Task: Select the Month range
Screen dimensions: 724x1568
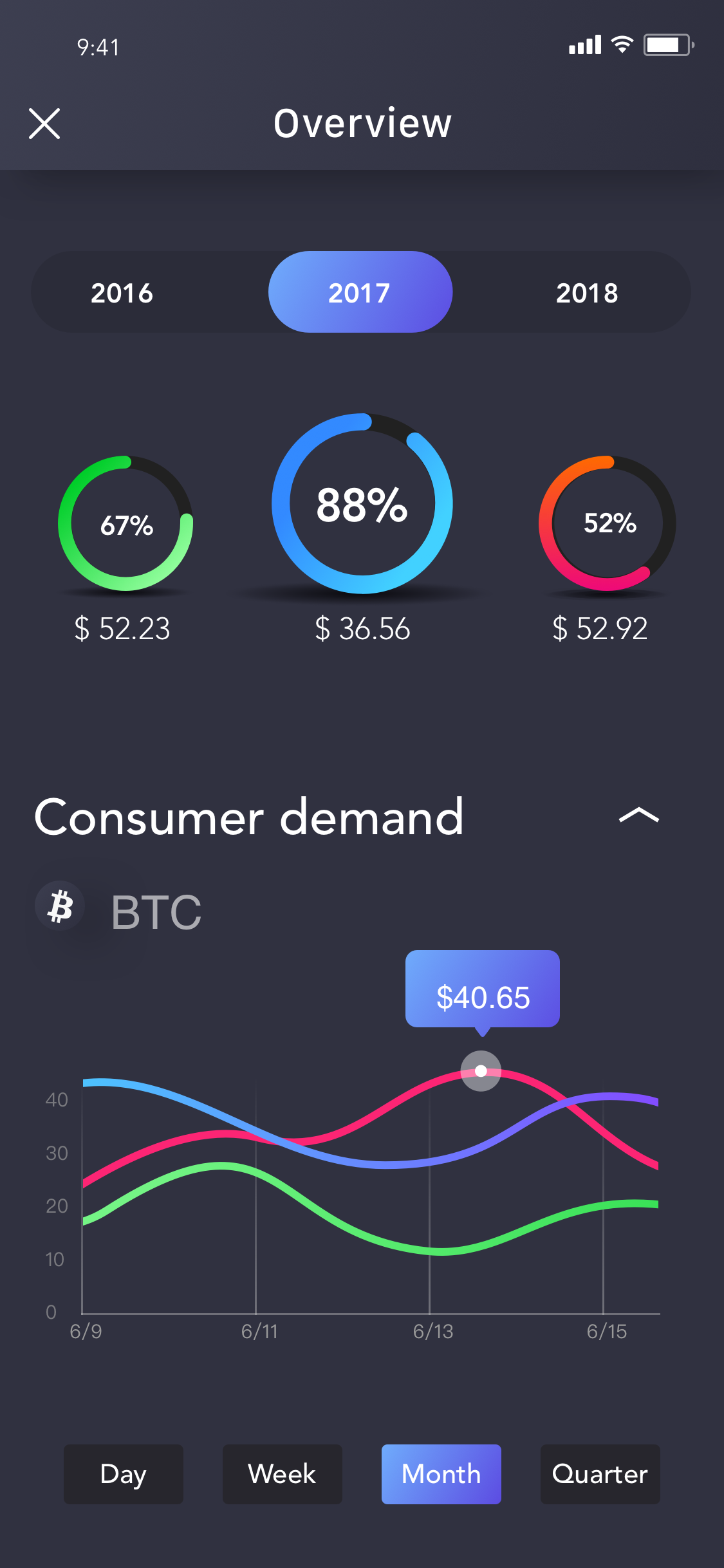Action: (x=441, y=1474)
